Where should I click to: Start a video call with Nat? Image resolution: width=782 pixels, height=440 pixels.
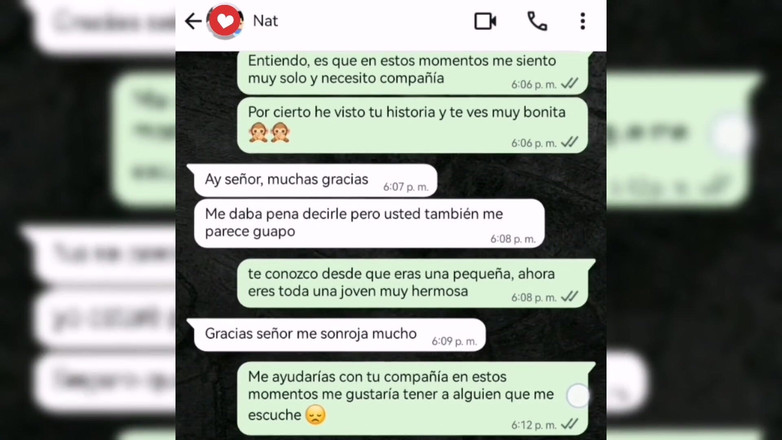[486, 21]
